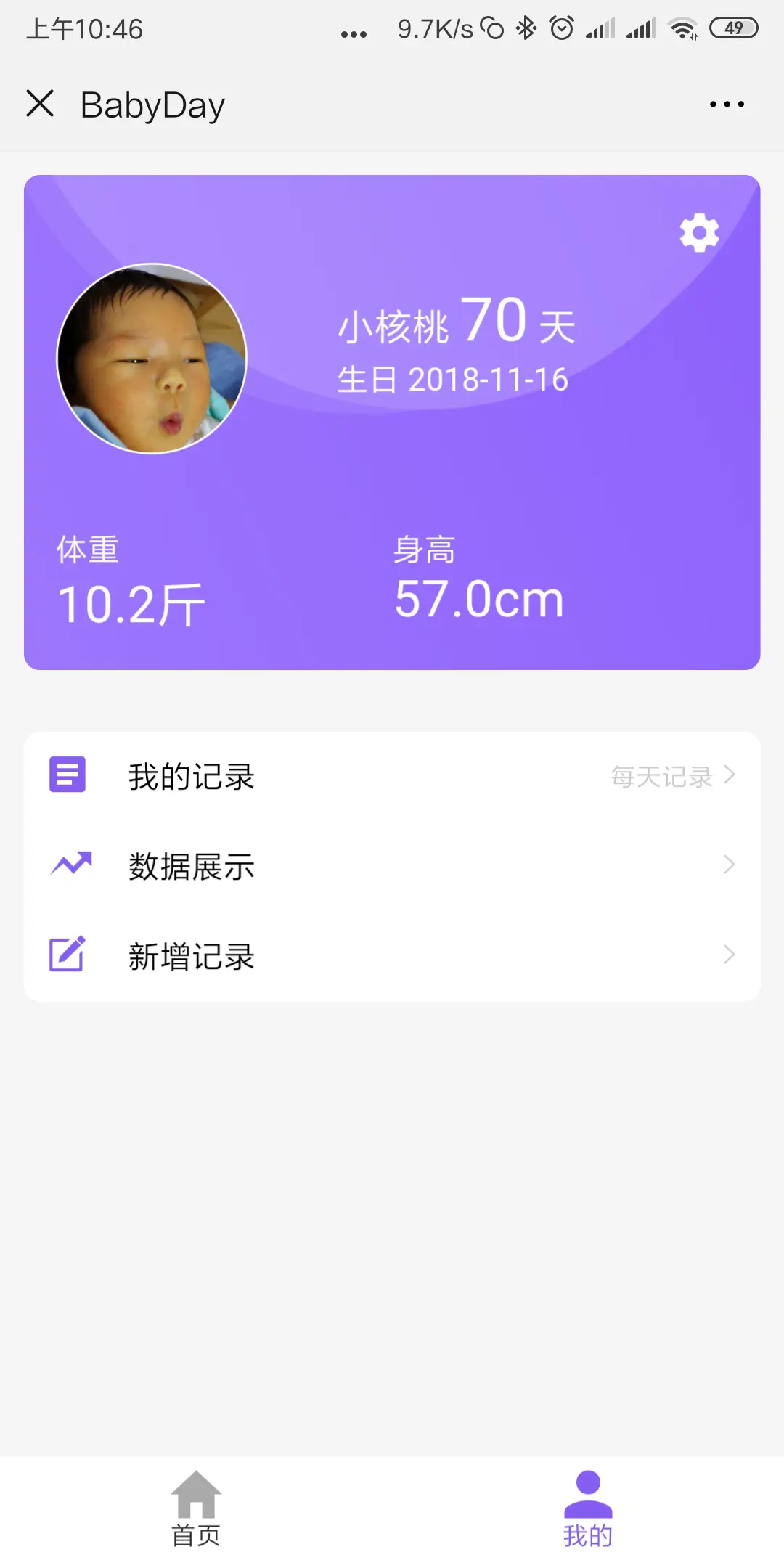
Task: Open the three-dot overflow menu
Action: click(x=727, y=105)
